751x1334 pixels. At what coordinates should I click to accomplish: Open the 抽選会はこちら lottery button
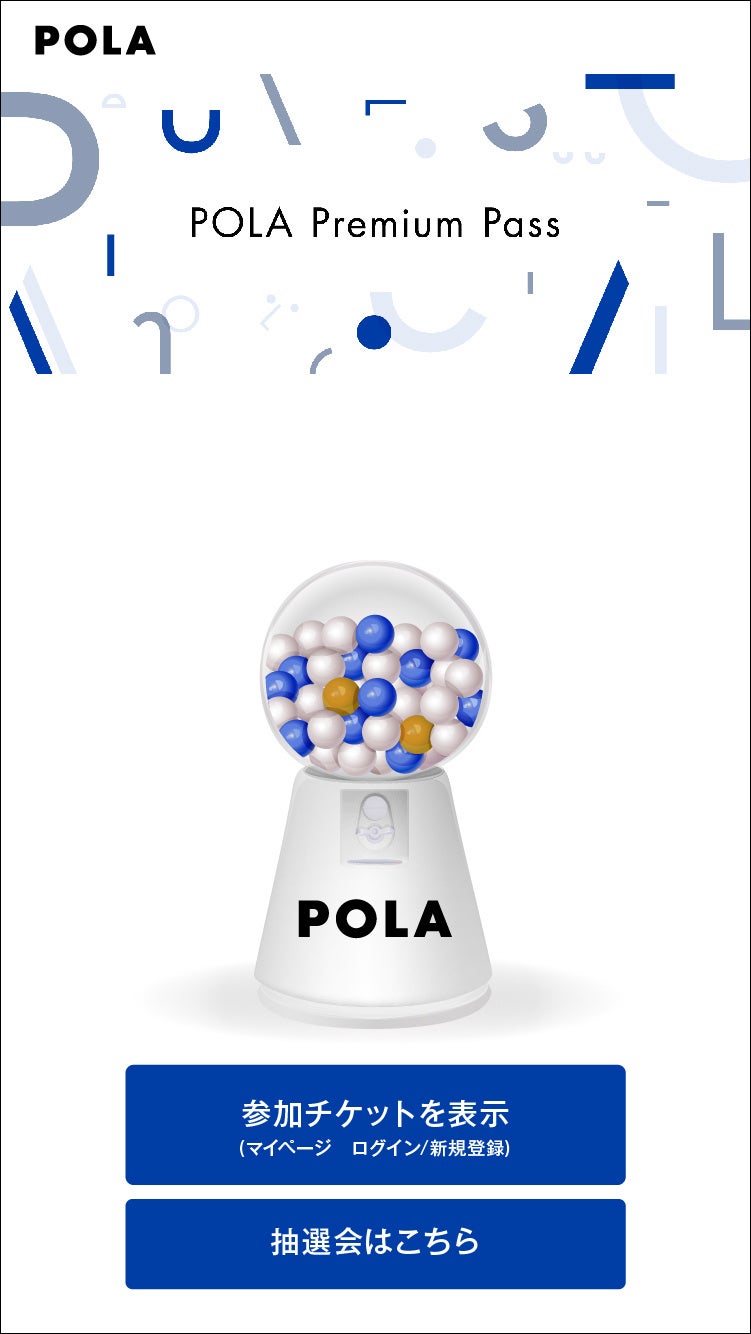375,1243
